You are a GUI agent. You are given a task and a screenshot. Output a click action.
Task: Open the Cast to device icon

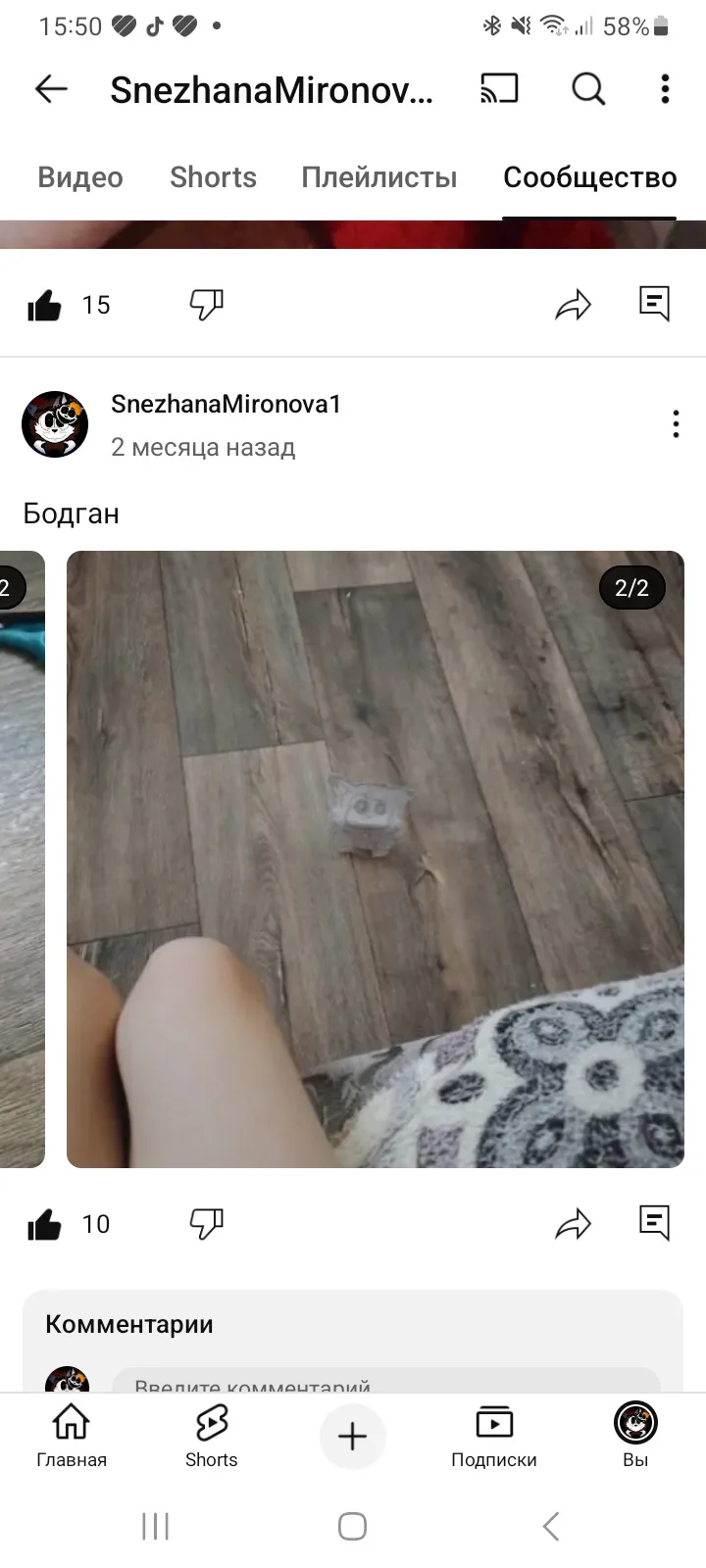click(499, 89)
